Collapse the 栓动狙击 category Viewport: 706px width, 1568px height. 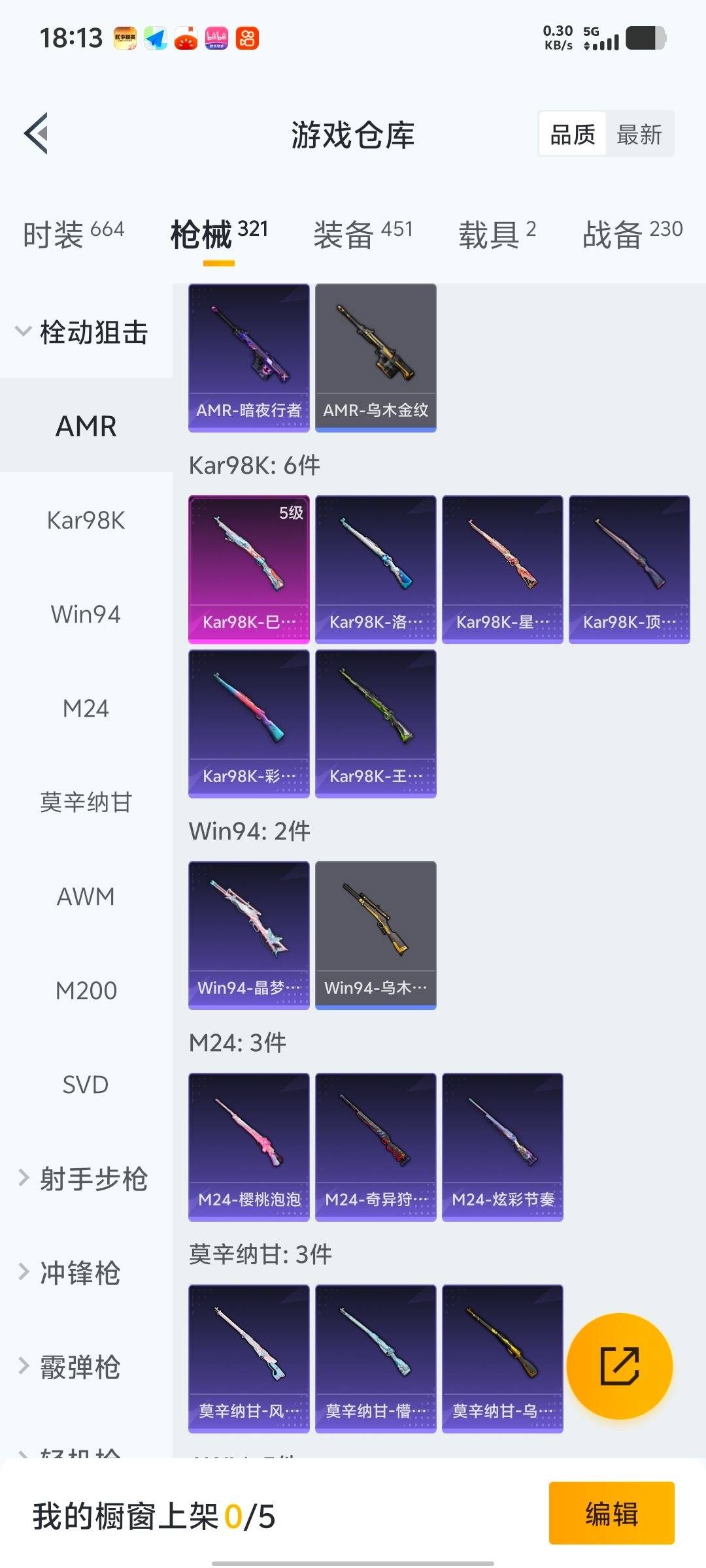85,332
